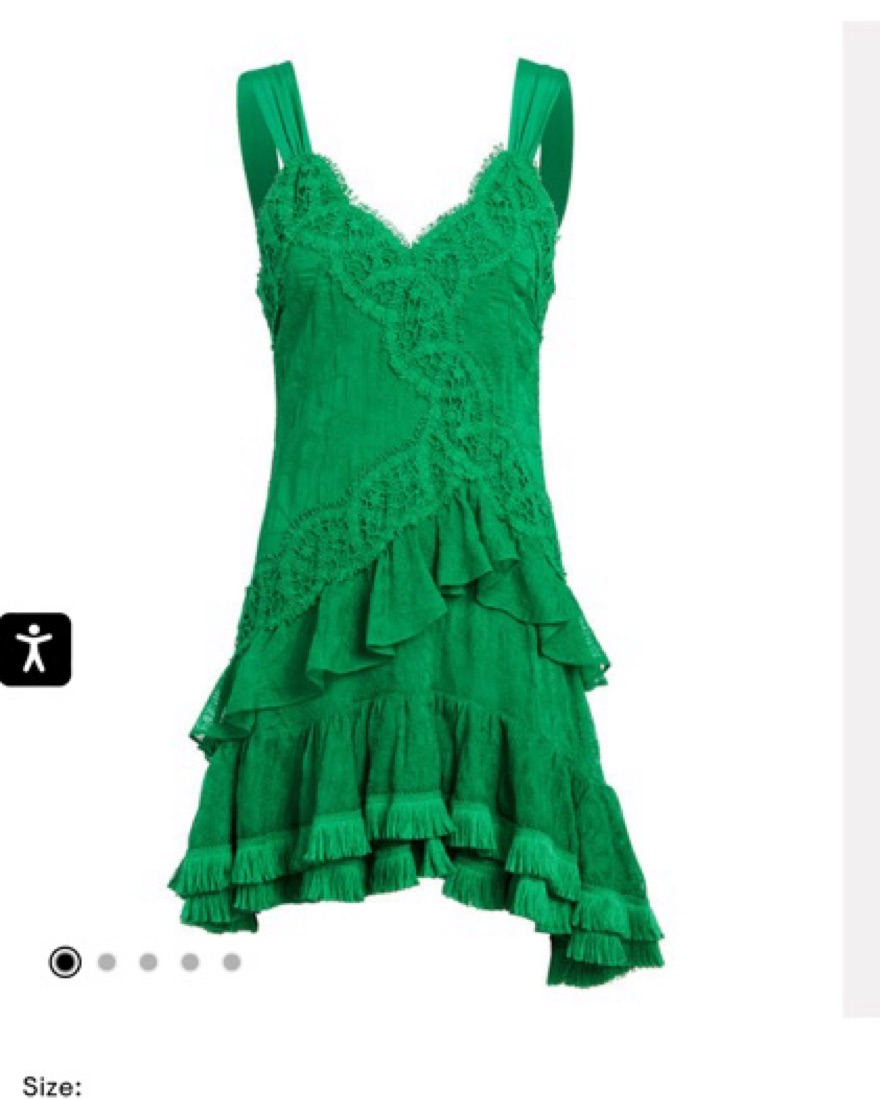Screen dimensions: 880x1099
Task: Open the accessibility options widget
Action: tap(35, 649)
